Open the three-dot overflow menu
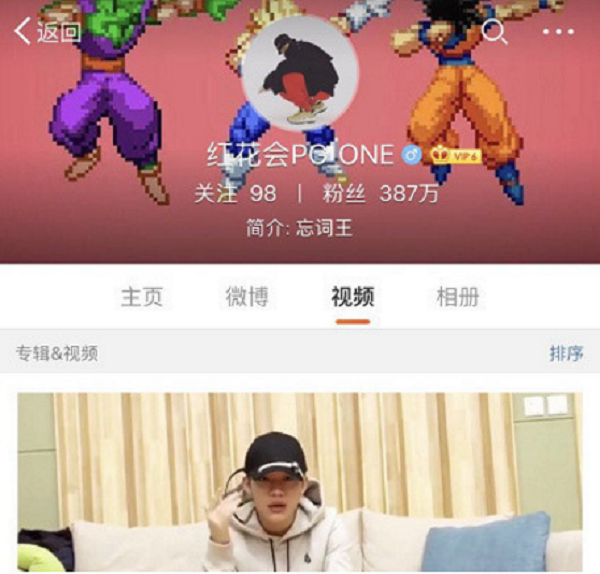Image resolution: width=600 pixels, height=574 pixels. pyautogui.click(x=558, y=32)
